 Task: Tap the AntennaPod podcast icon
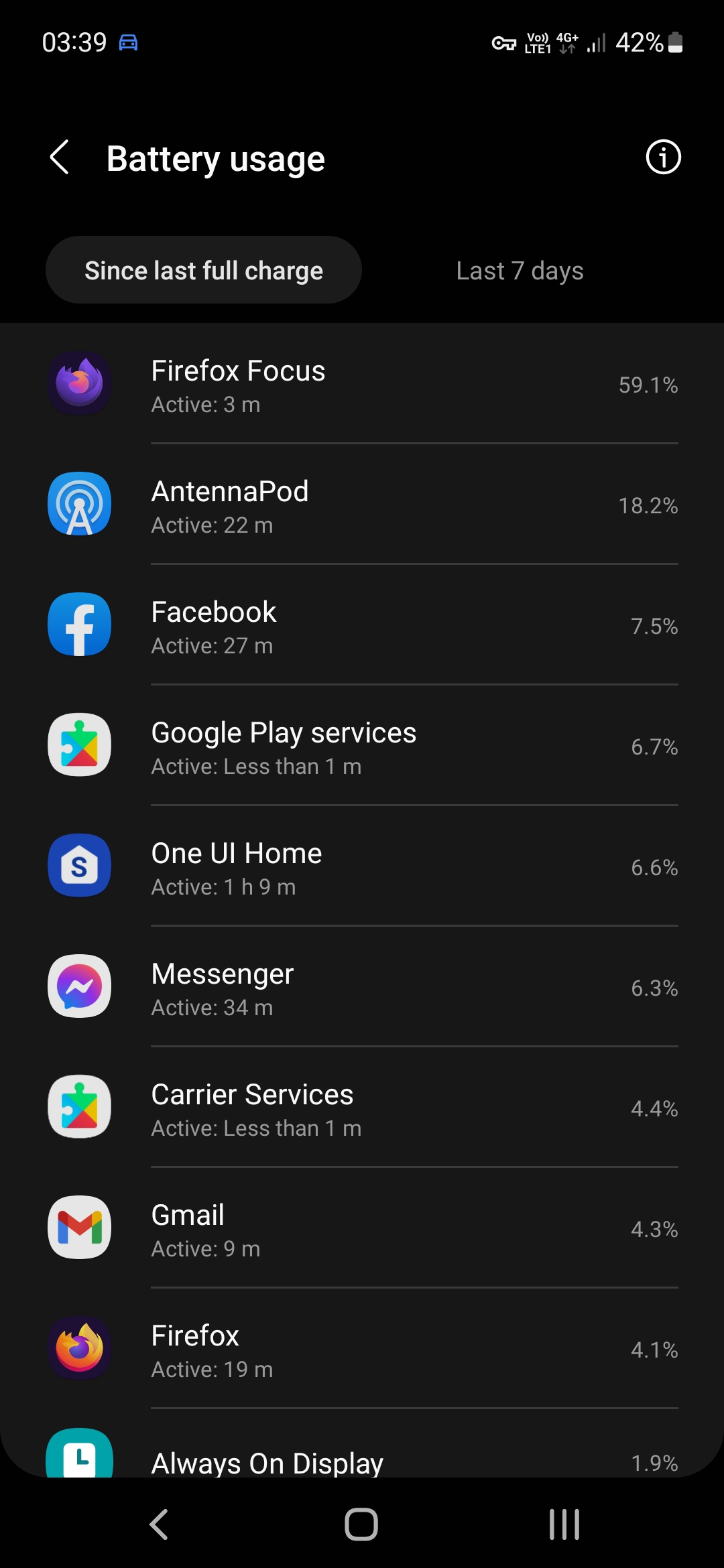pos(79,504)
